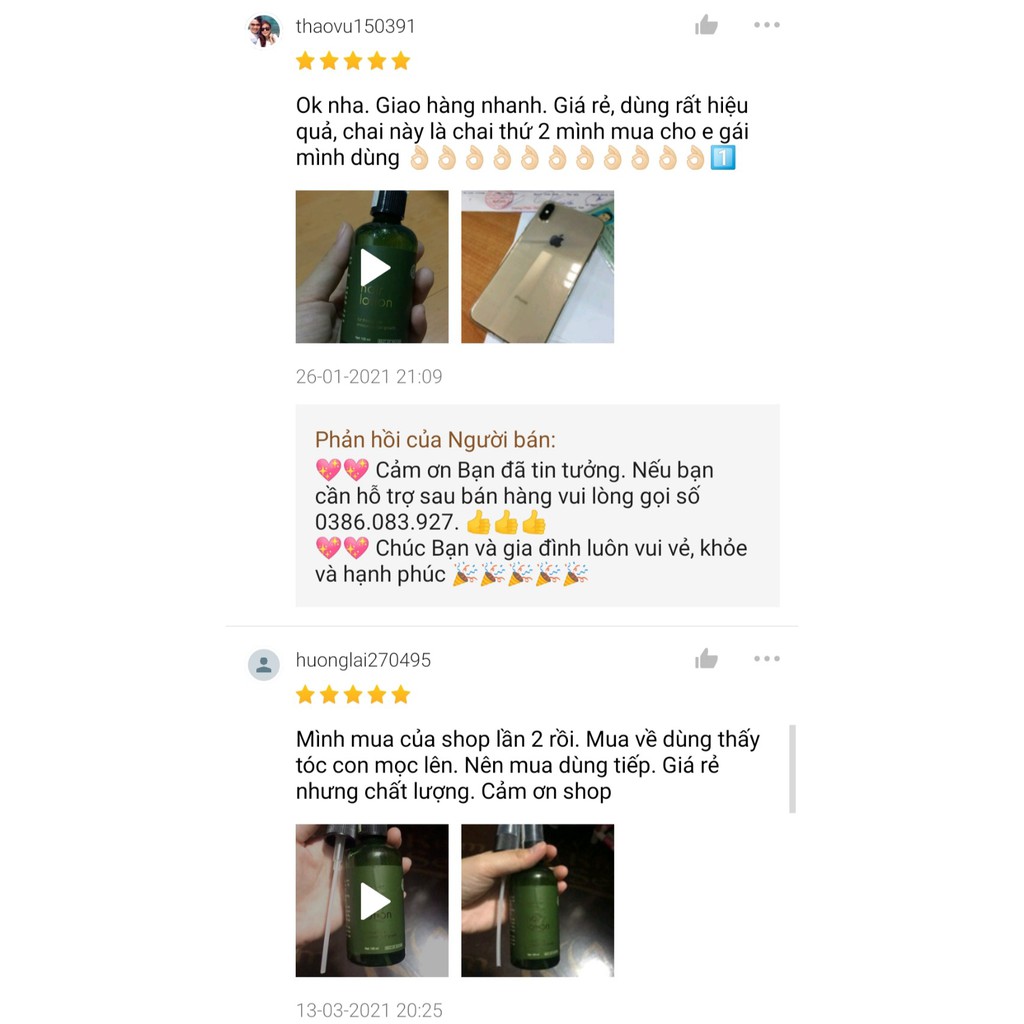Open the bottle photo in huonglai270495's review
This screenshot has width=1024, height=1024.
tap(537, 900)
